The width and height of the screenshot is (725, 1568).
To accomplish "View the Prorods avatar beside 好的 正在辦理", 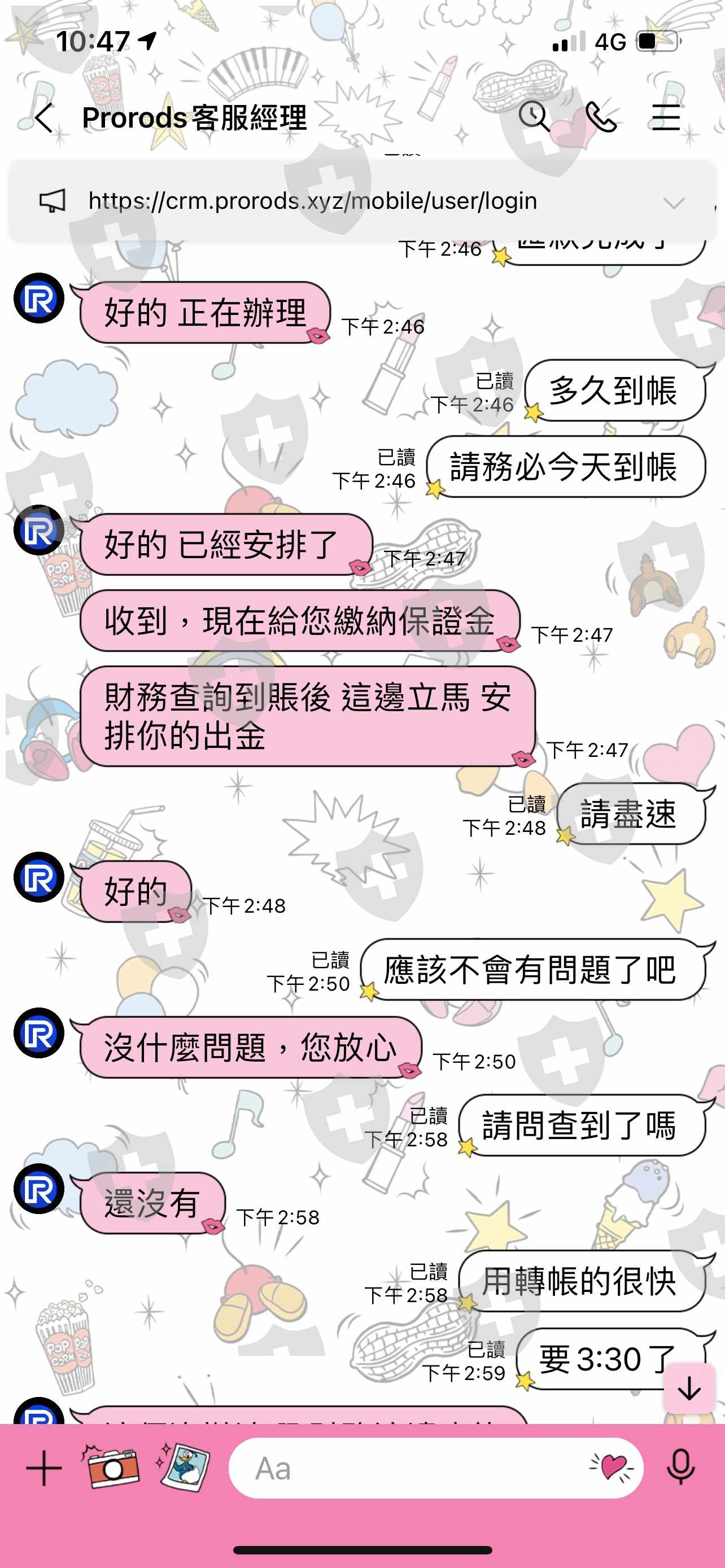I will [x=39, y=297].
